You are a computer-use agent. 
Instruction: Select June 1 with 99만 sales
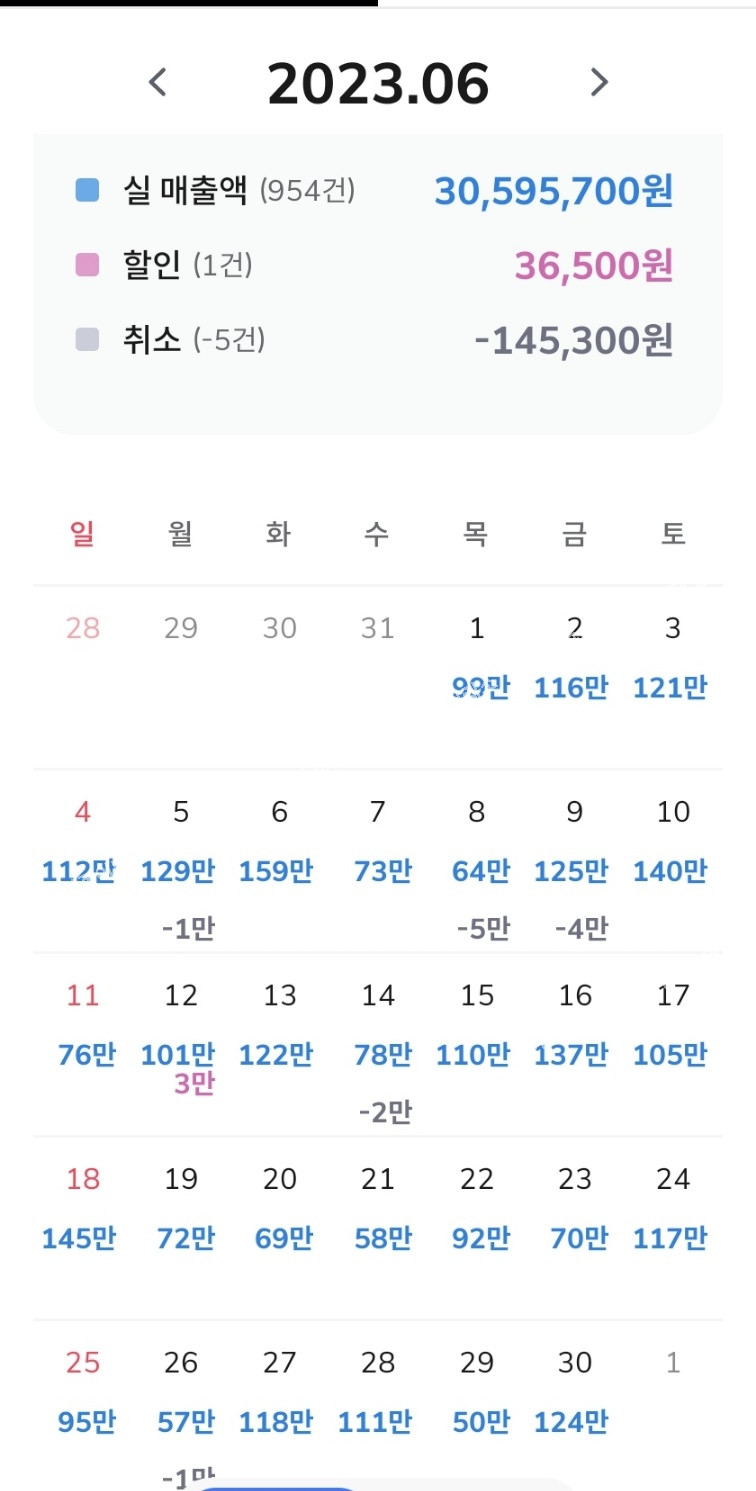click(476, 675)
